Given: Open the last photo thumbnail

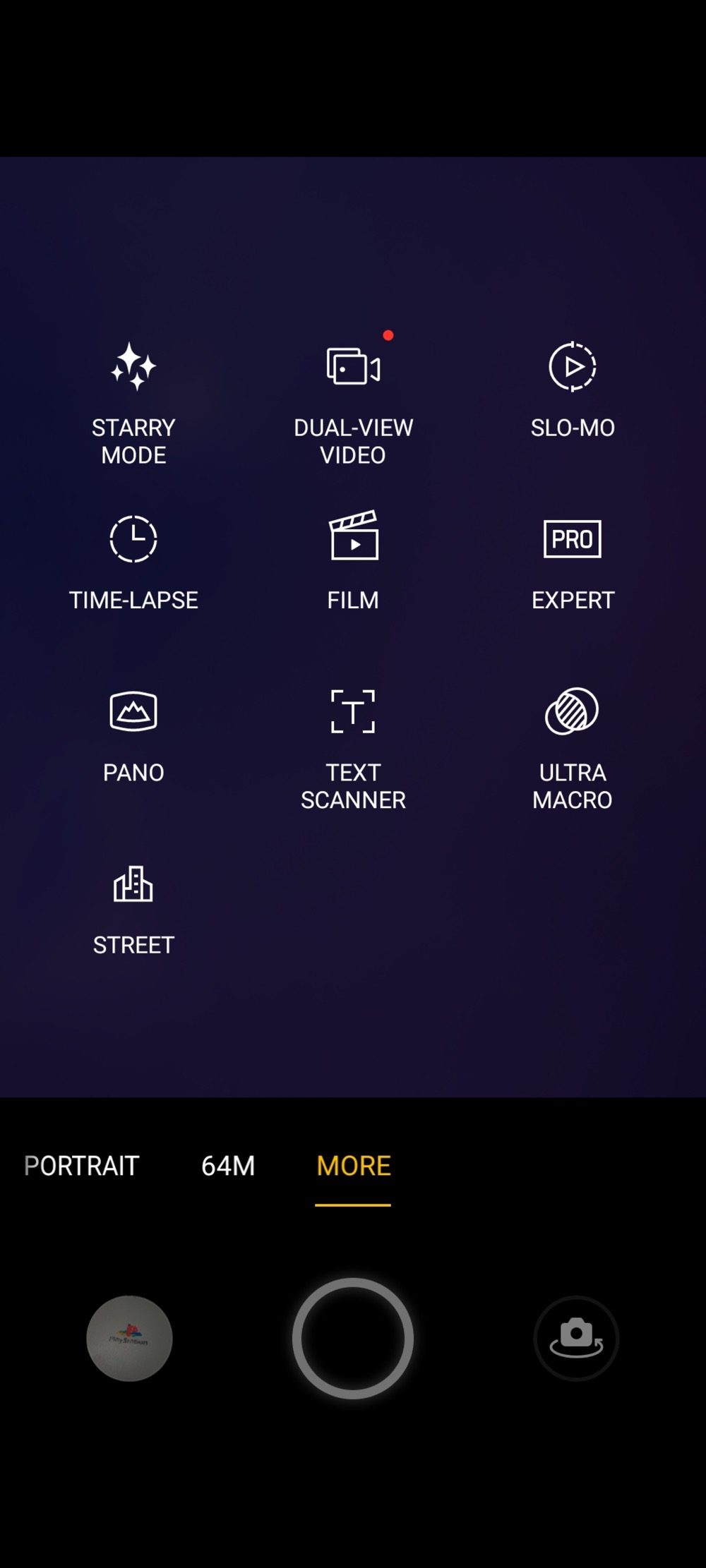Looking at the screenshot, I should [x=129, y=1338].
